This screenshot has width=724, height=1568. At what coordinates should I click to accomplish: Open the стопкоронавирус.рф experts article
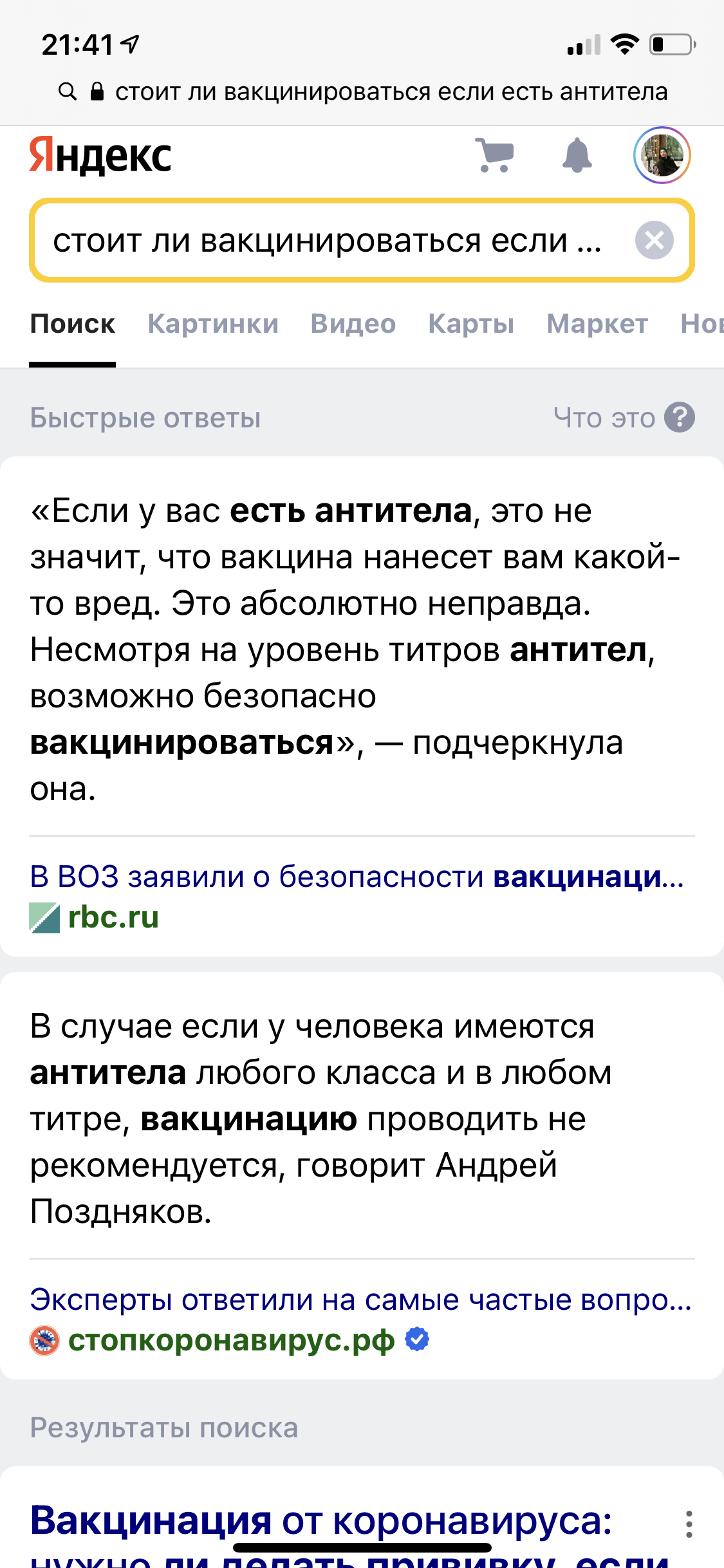(x=360, y=1300)
